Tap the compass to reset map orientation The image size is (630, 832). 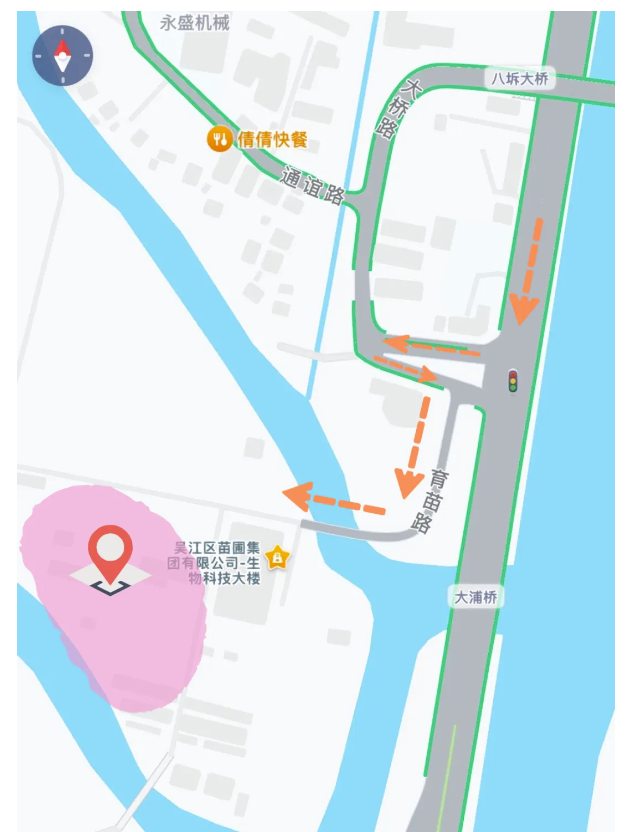coord(63,55)
